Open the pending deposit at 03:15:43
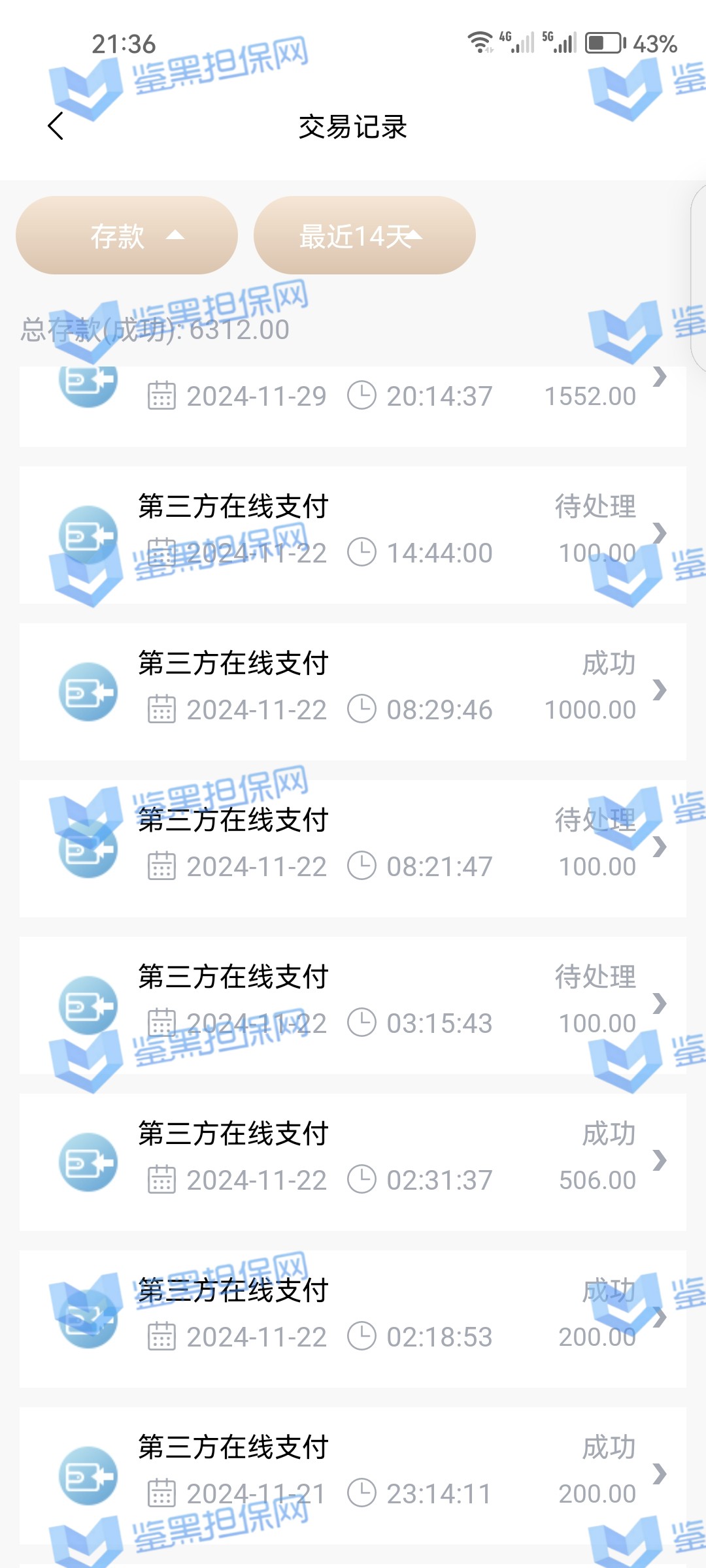 353,1005
